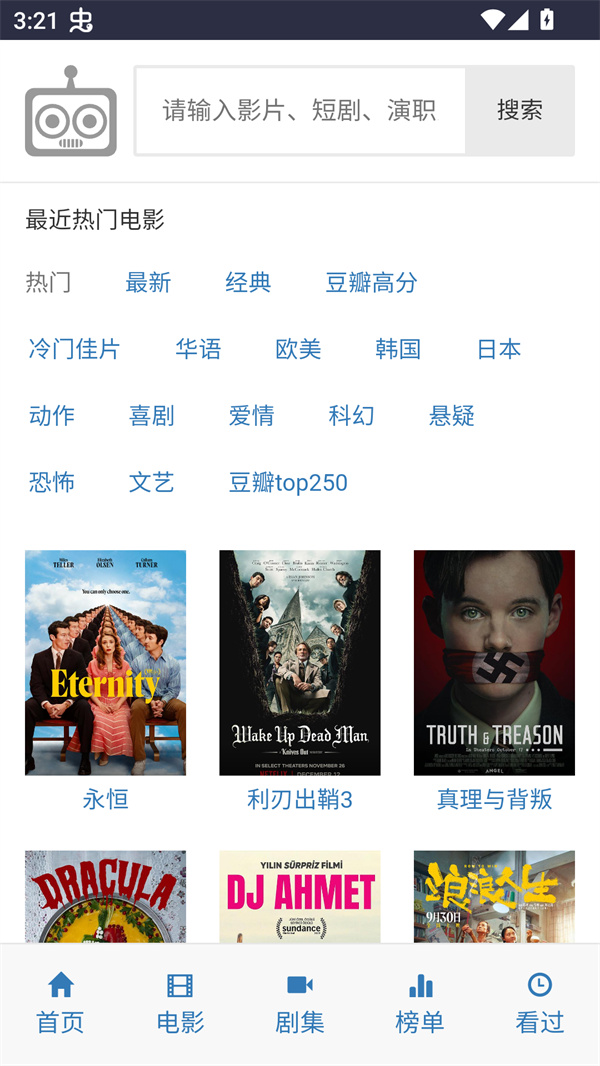Choose the 经典 category
The width and height of the screenshot is (600, 1066).
click(x=248, y=283)
